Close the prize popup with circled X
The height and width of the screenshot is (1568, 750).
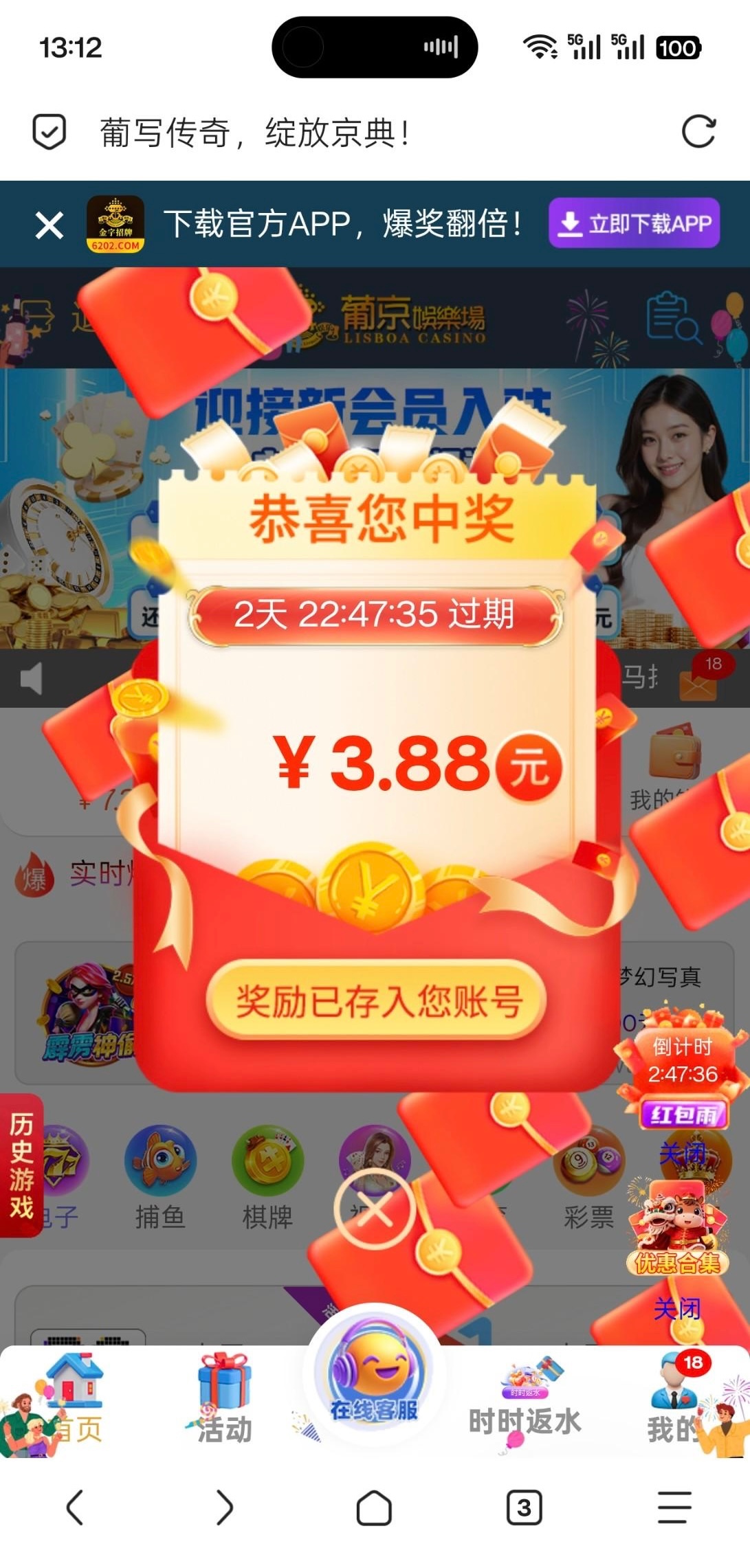[375, 1209]
